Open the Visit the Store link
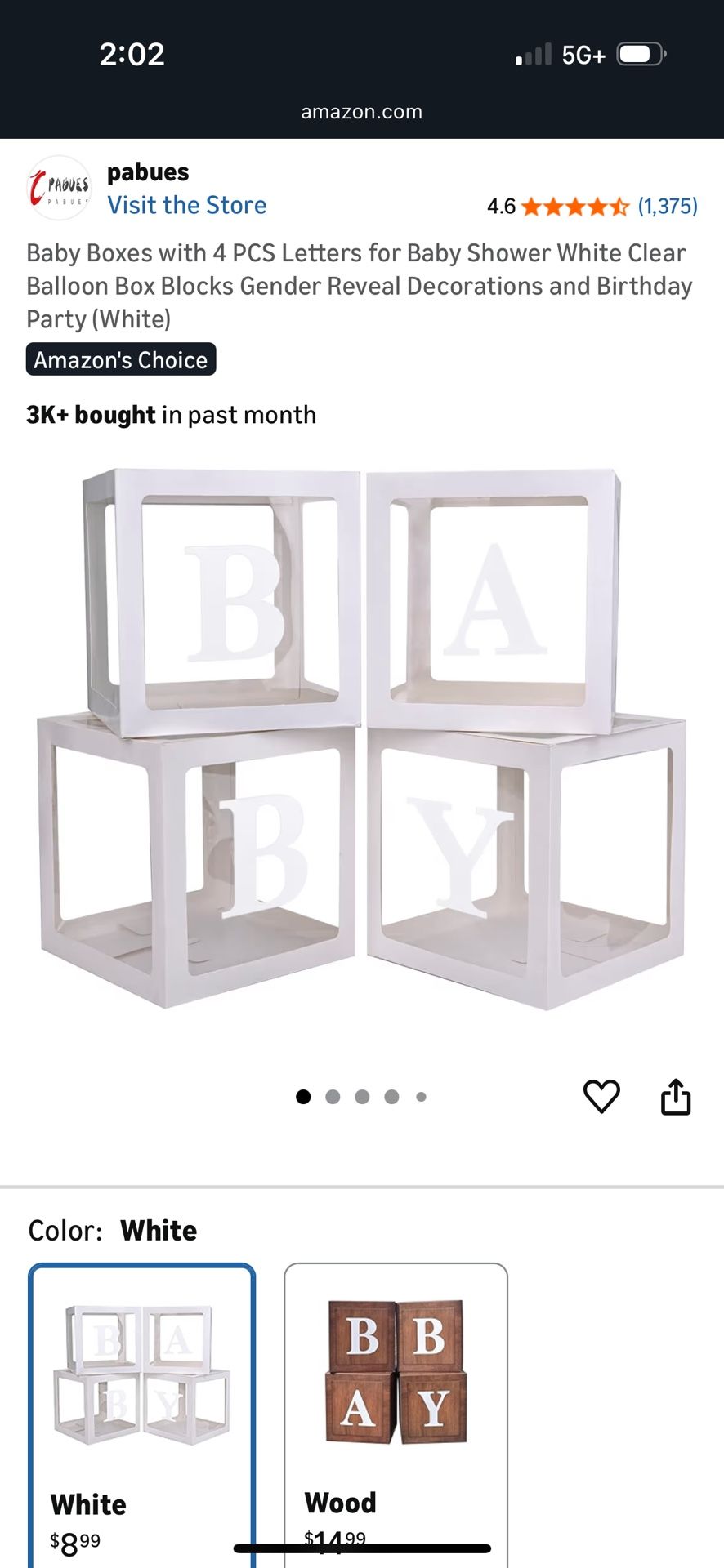The image size is (724, 1568). coord(187,205)
